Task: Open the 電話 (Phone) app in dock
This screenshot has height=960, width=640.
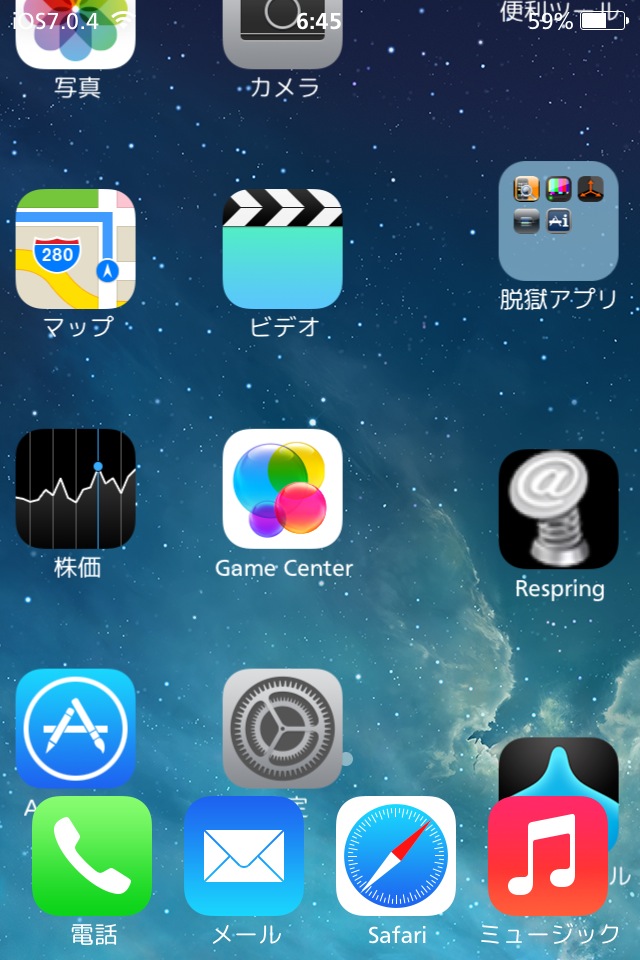Action: coord(92,856)
